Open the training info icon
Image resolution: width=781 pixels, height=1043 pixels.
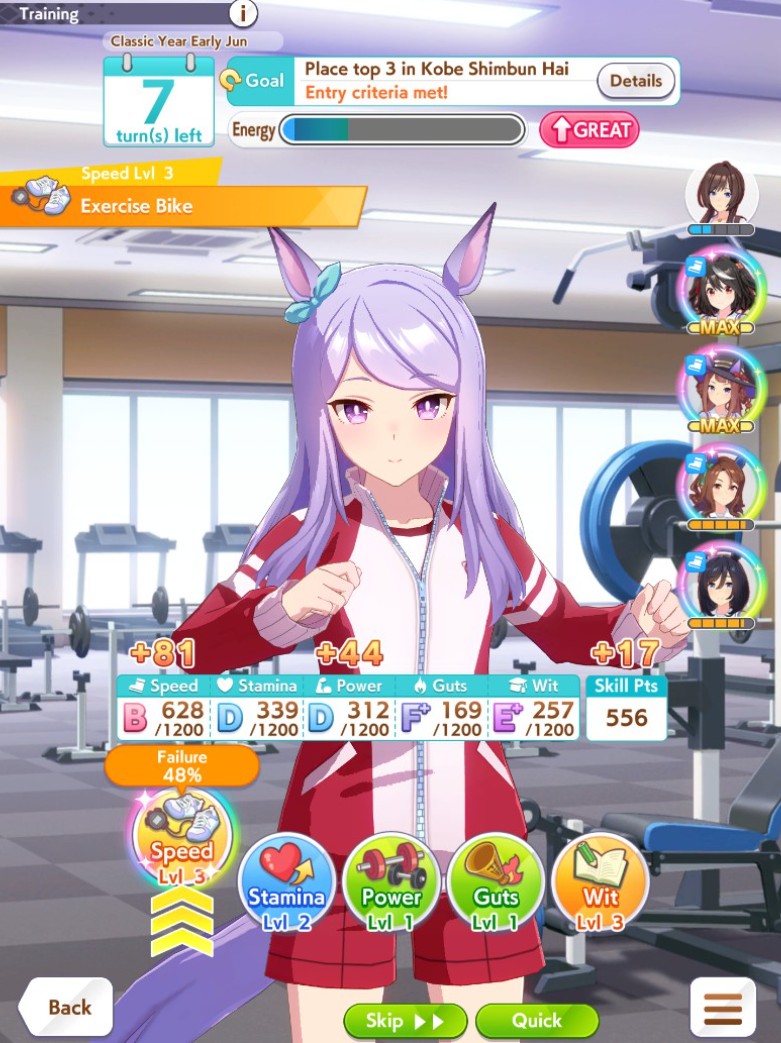243,14
